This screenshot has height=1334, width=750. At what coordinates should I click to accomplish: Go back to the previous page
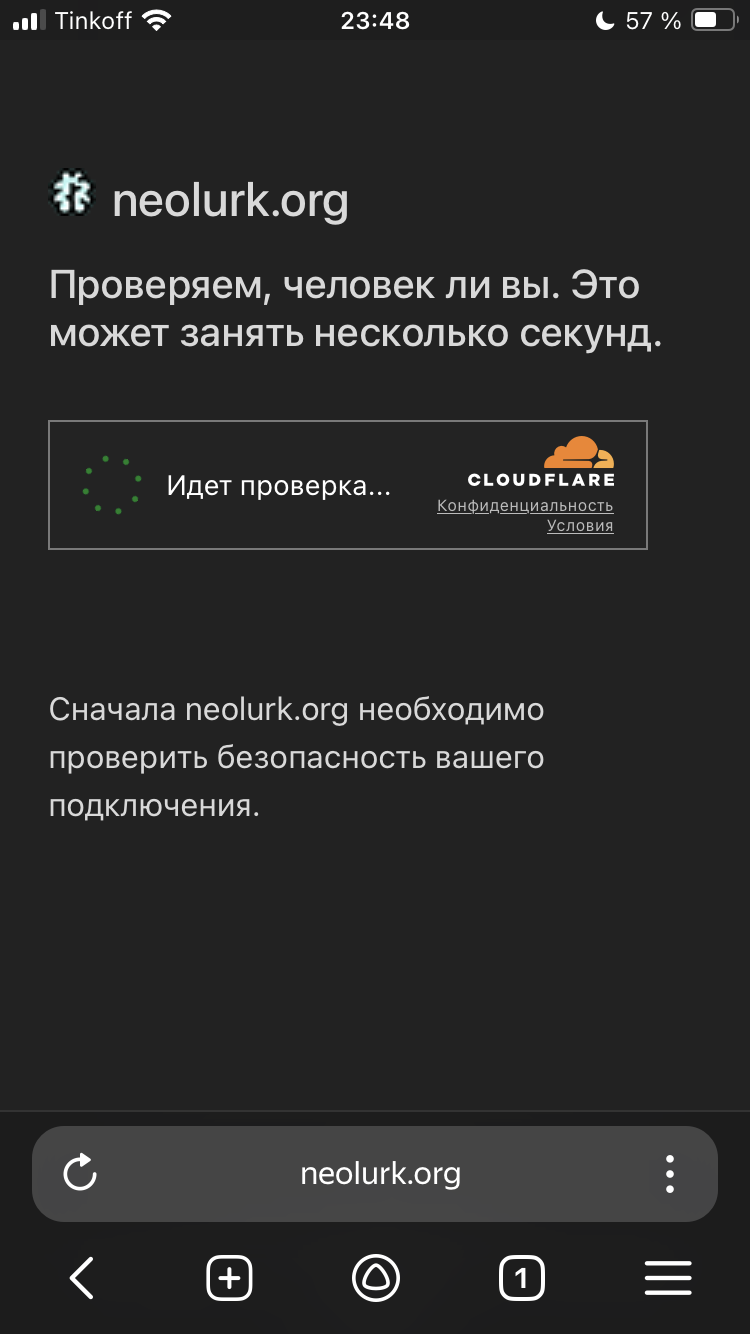click(x=82, y=1278)
